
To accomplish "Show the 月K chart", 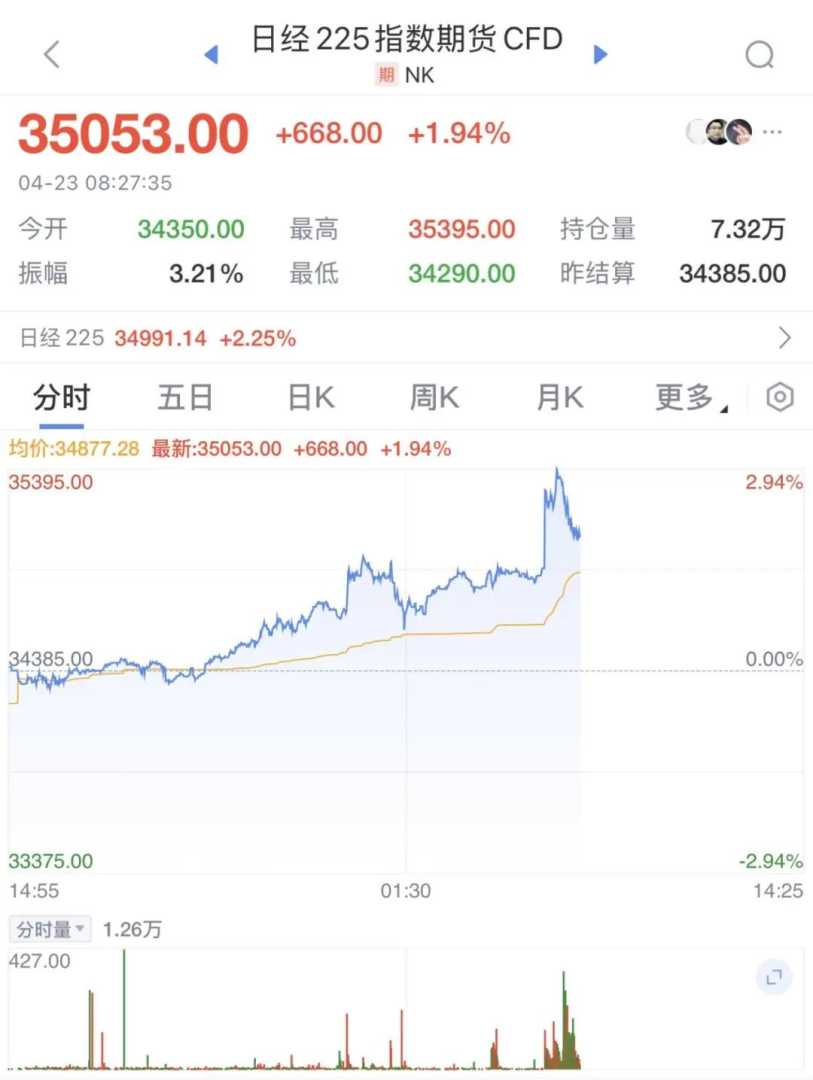I will coord(559,398).
